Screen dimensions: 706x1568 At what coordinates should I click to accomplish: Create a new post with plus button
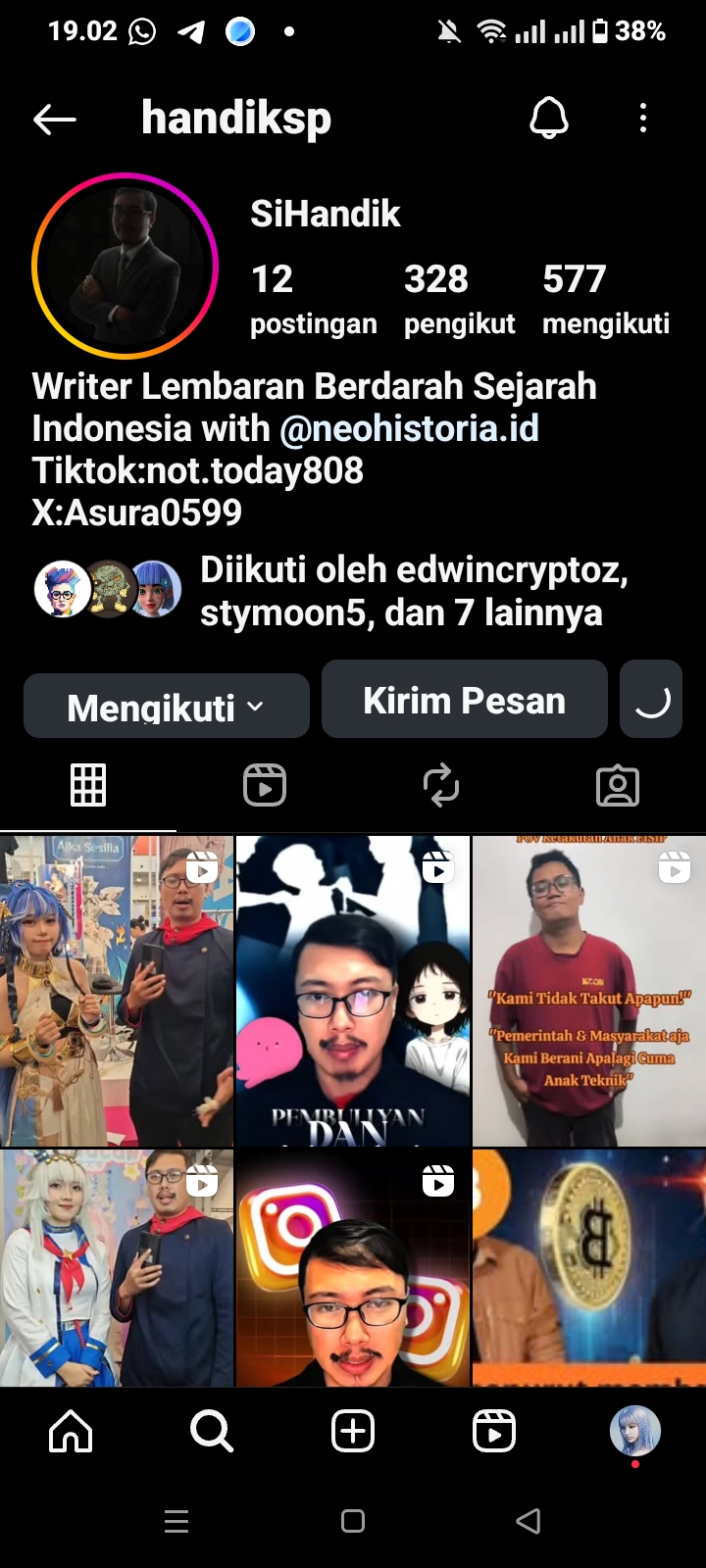(x=353, y=1432)
